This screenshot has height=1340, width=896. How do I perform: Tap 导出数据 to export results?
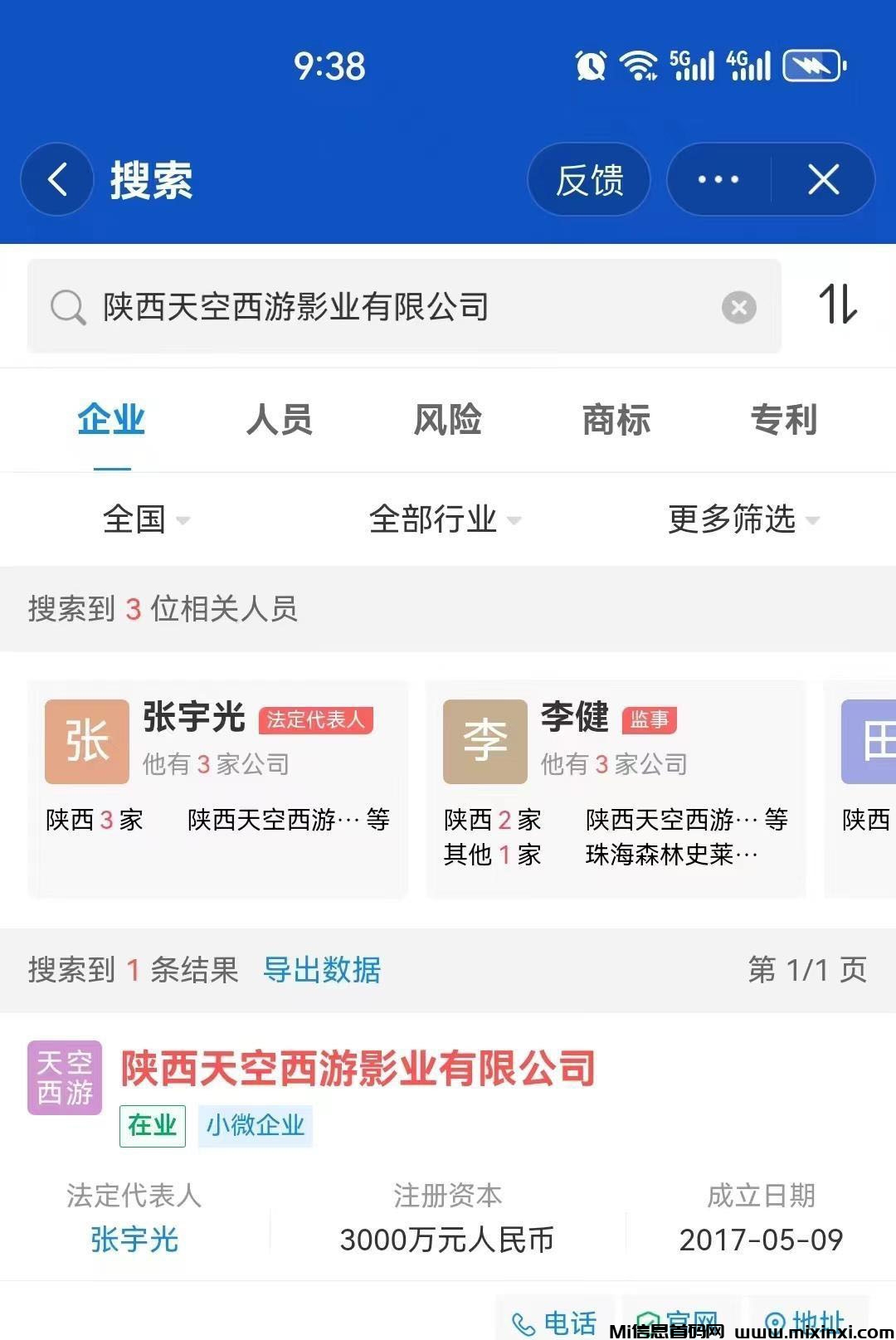tap(322, 969)
